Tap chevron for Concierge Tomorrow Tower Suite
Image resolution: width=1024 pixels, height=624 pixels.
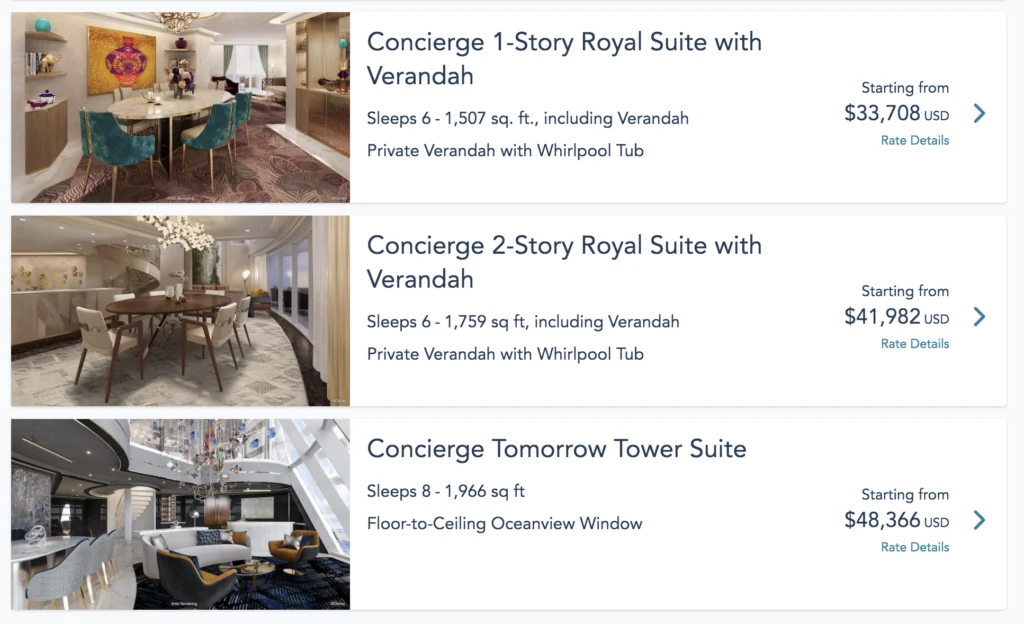point(979,520)
